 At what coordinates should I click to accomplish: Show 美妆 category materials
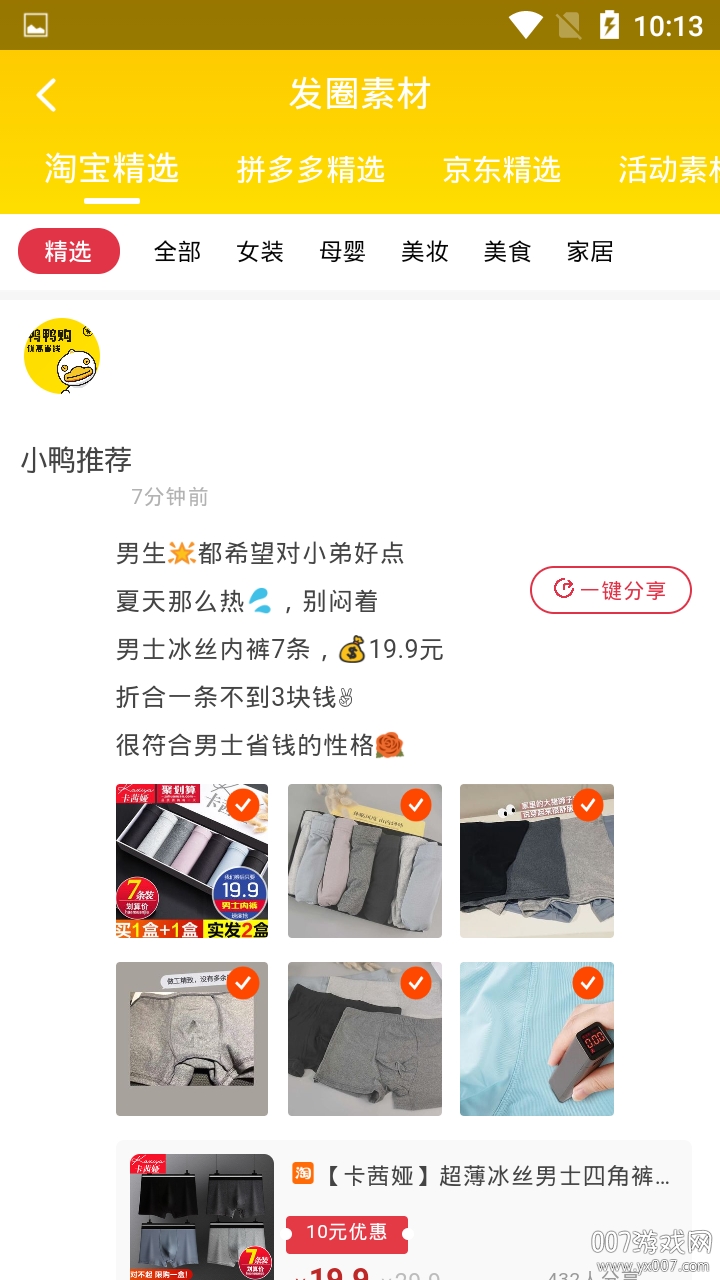[425, 252]
